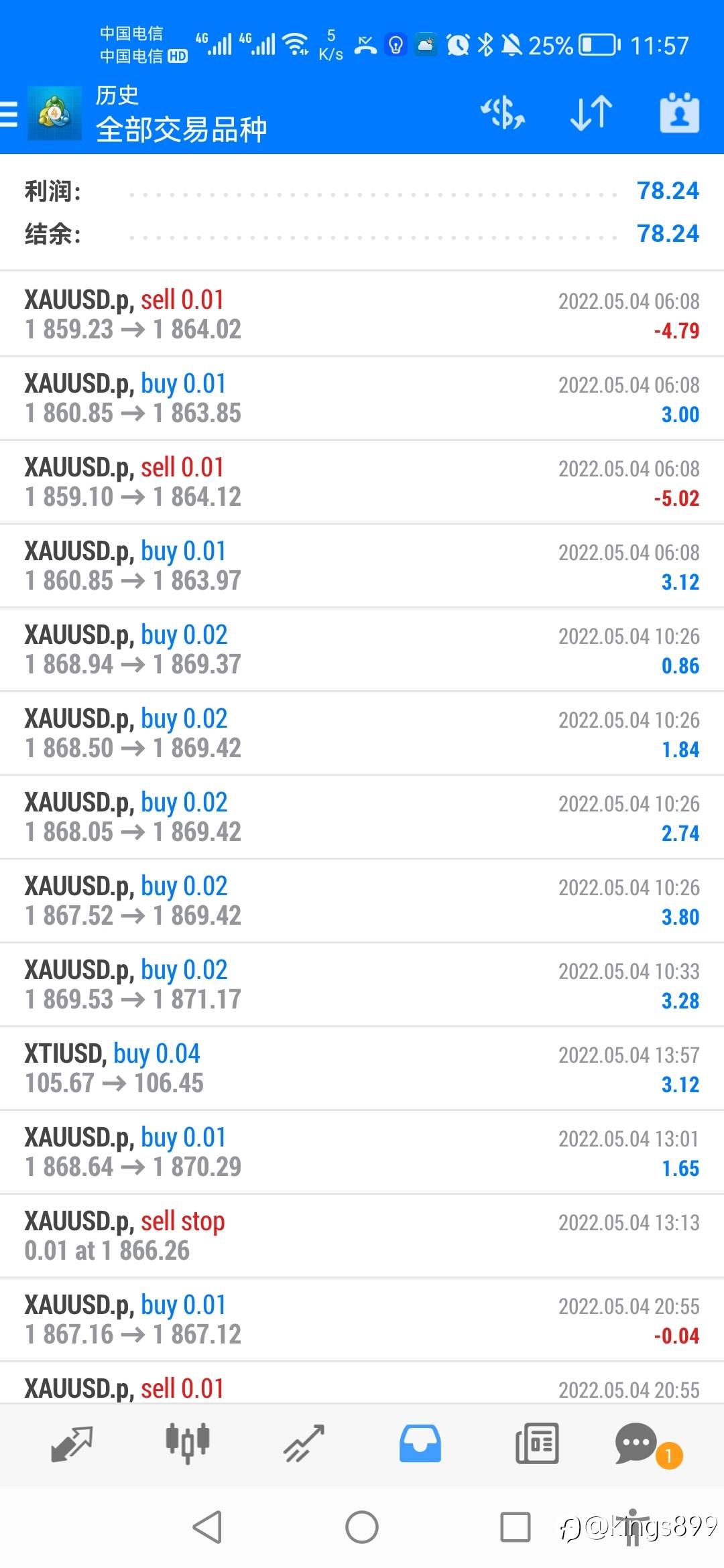
Task: Tap the system back button
Action: click(207, 1527)
